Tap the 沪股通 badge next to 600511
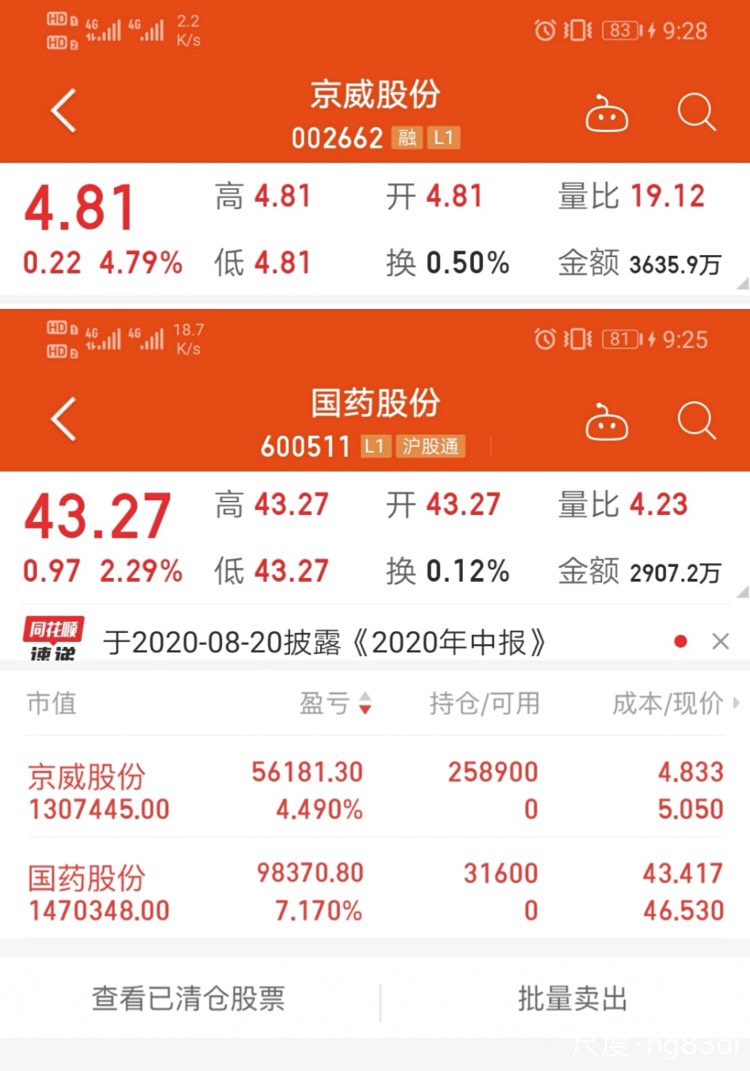750x1071 pixels. click(x=435, y=446)
